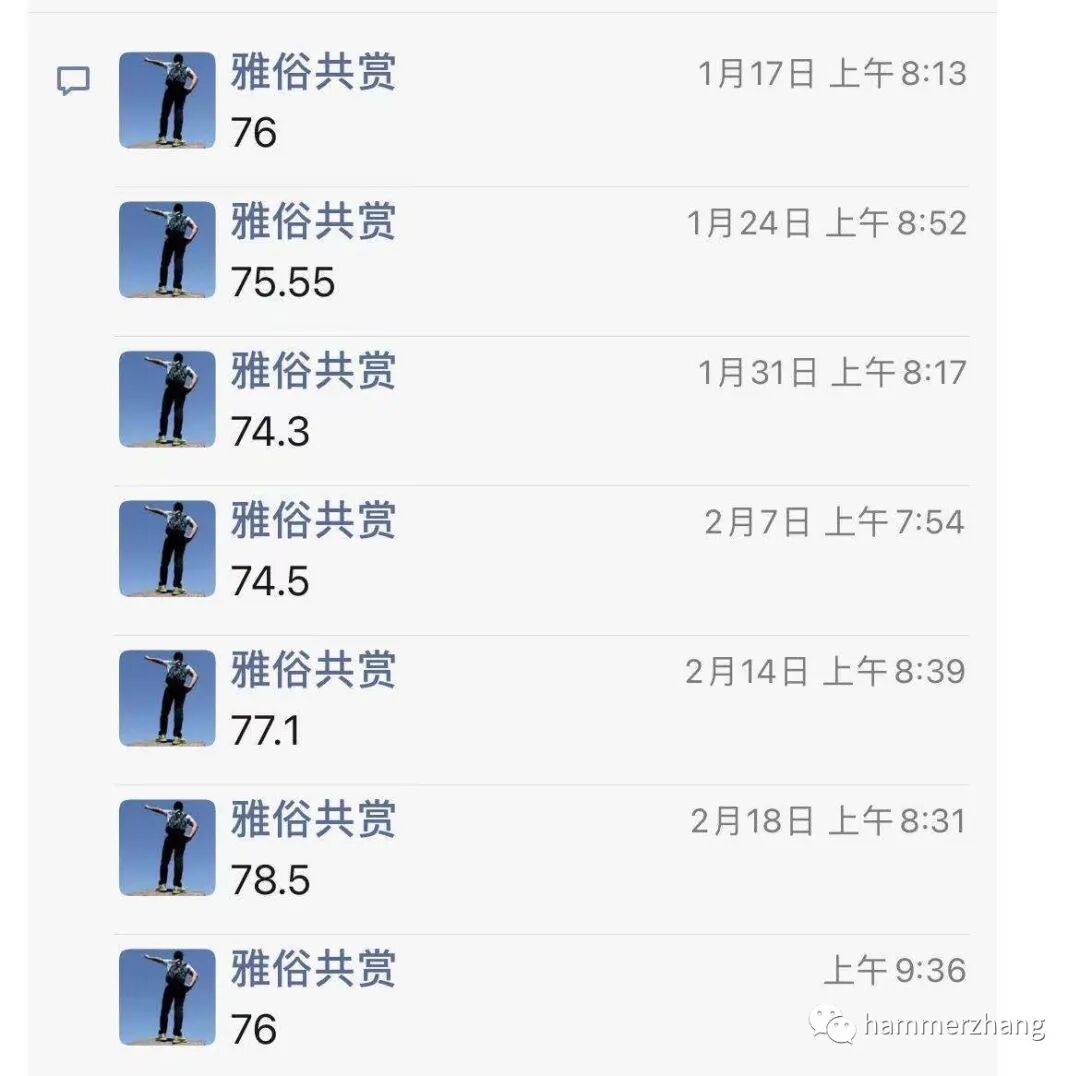View profile via the avatar next to "78.5"
The image size is (1080, 1076).
[x=167, y=847]
